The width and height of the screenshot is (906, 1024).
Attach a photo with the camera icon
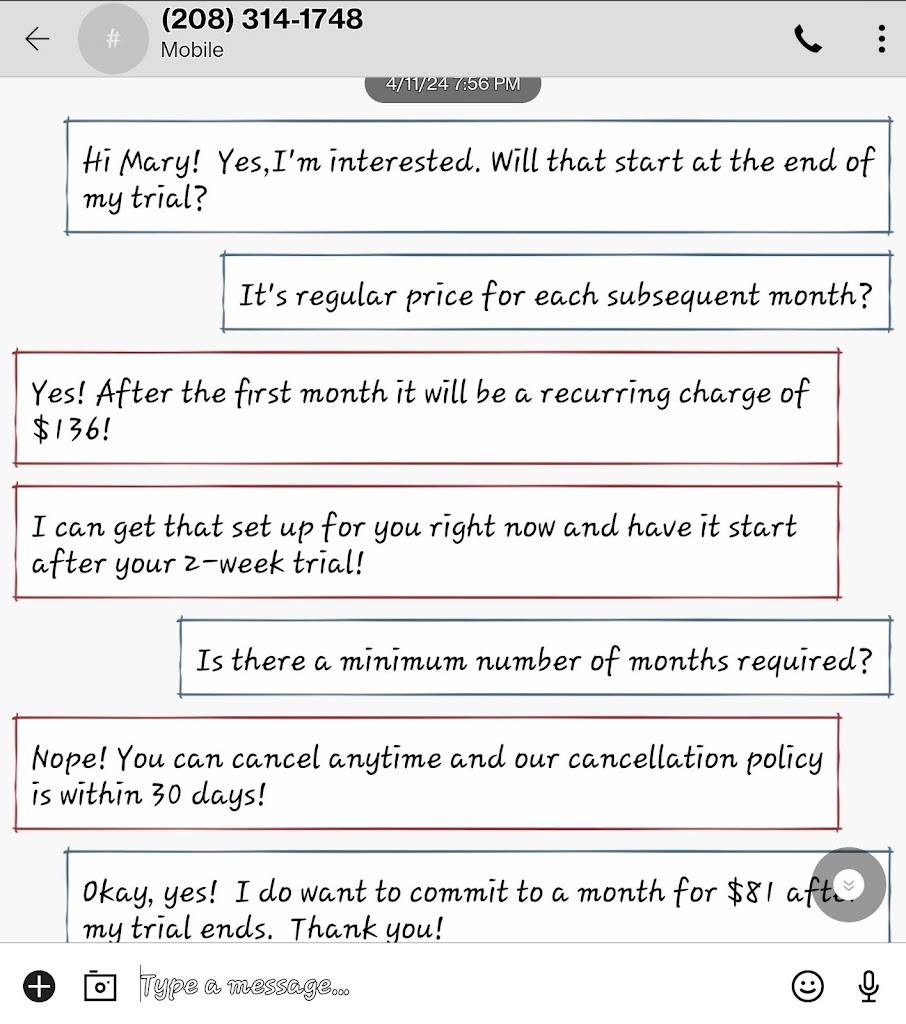click(100, 986)
